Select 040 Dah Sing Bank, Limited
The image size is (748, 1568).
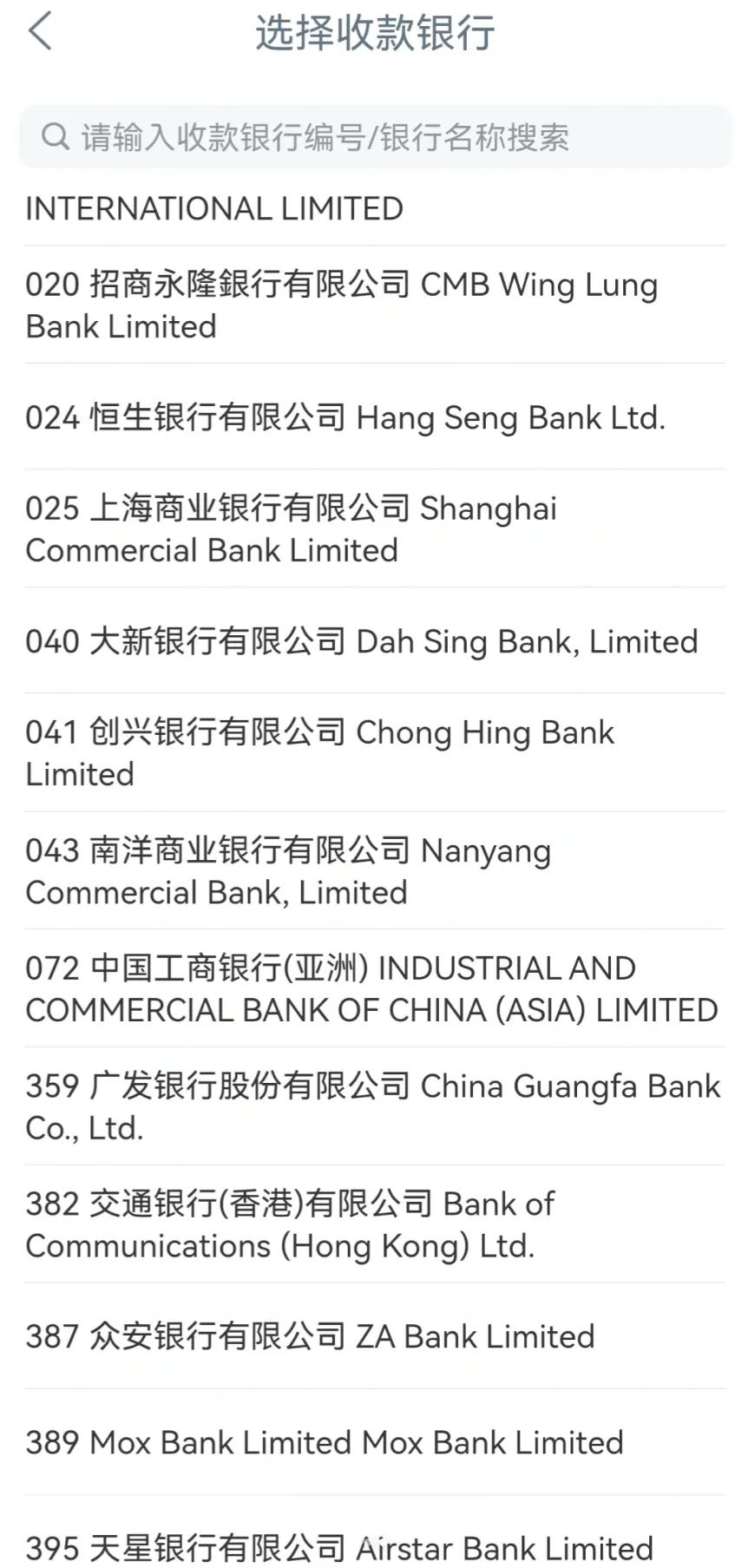point(374,641)
